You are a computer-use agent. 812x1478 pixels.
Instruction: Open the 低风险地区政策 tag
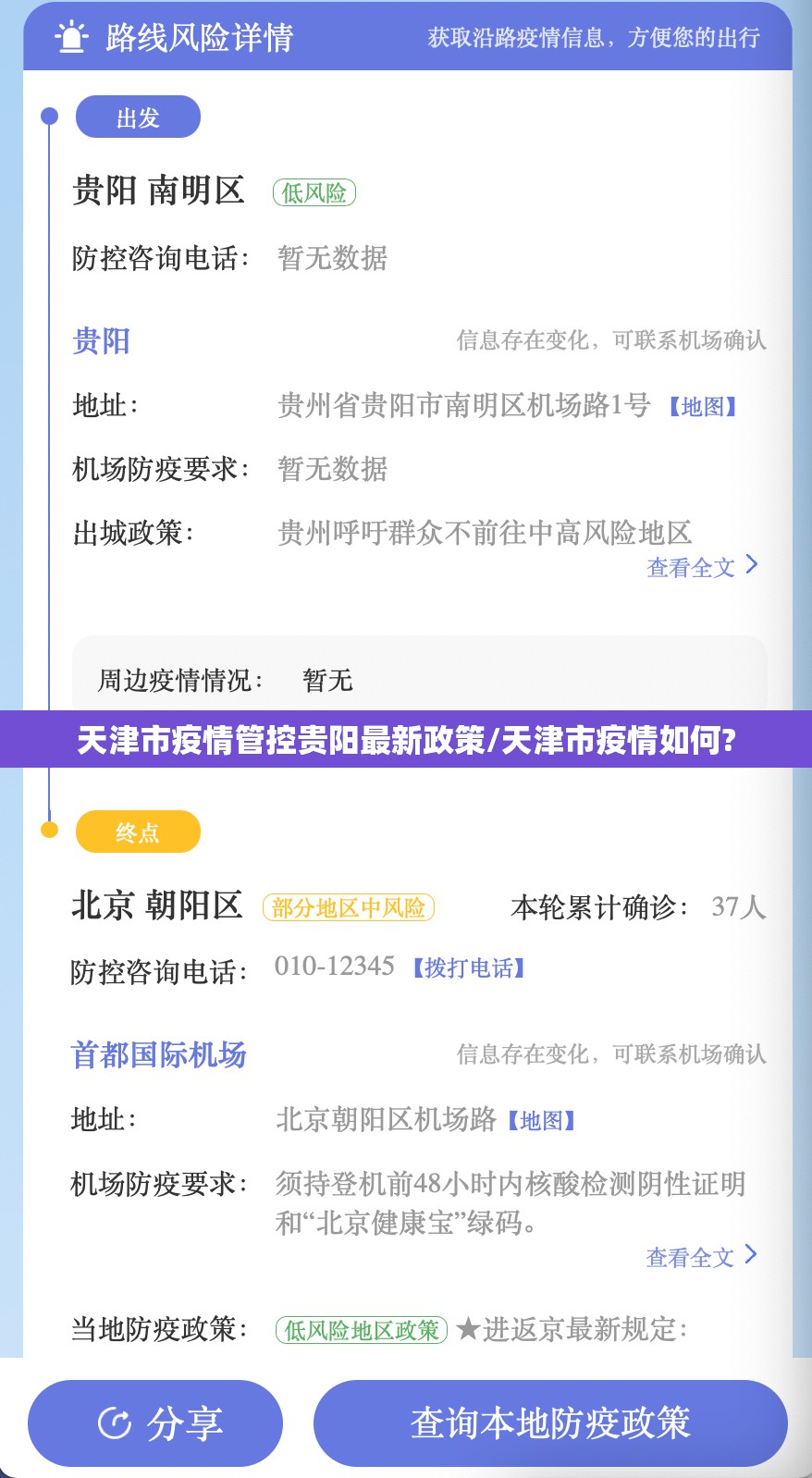coord(362,1330)
